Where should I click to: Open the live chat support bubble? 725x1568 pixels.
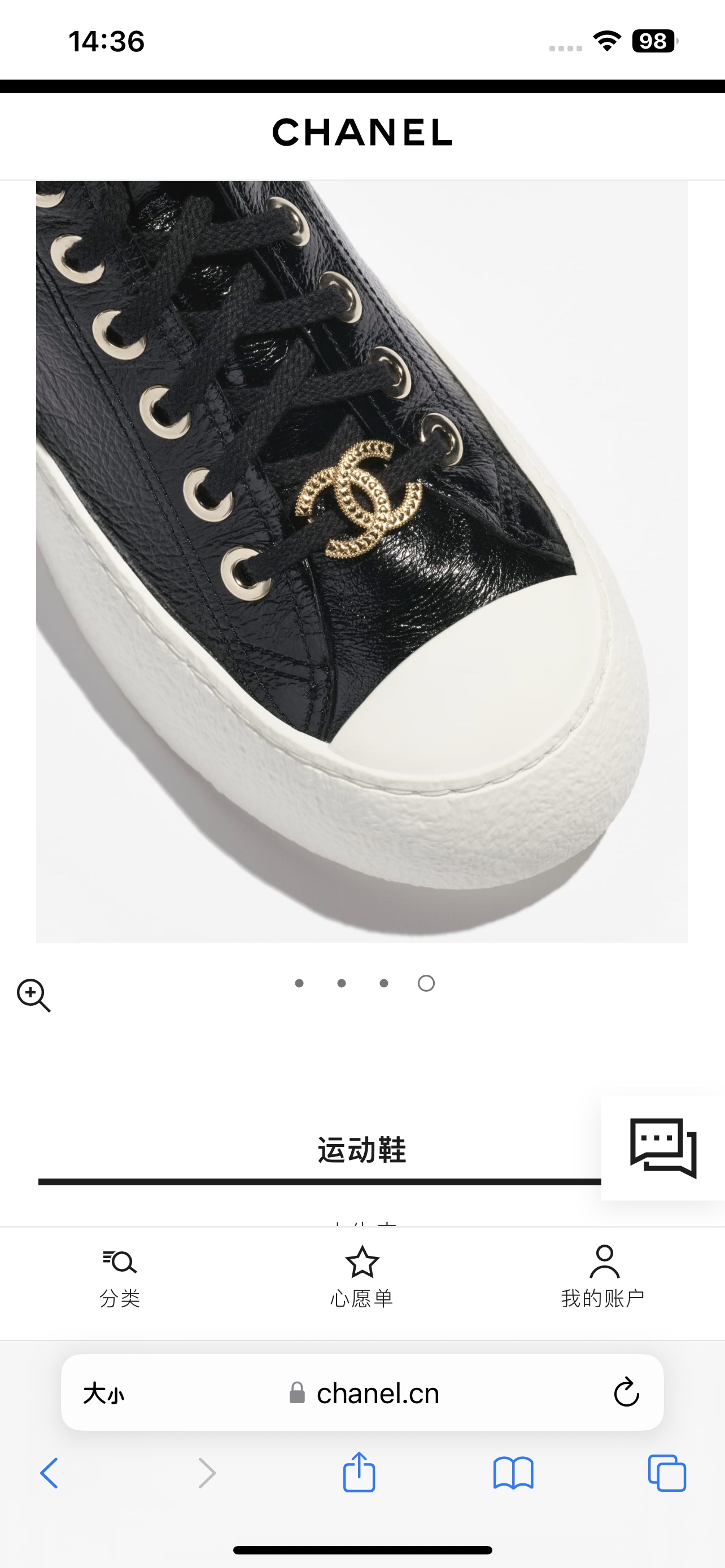[663, 1147]
